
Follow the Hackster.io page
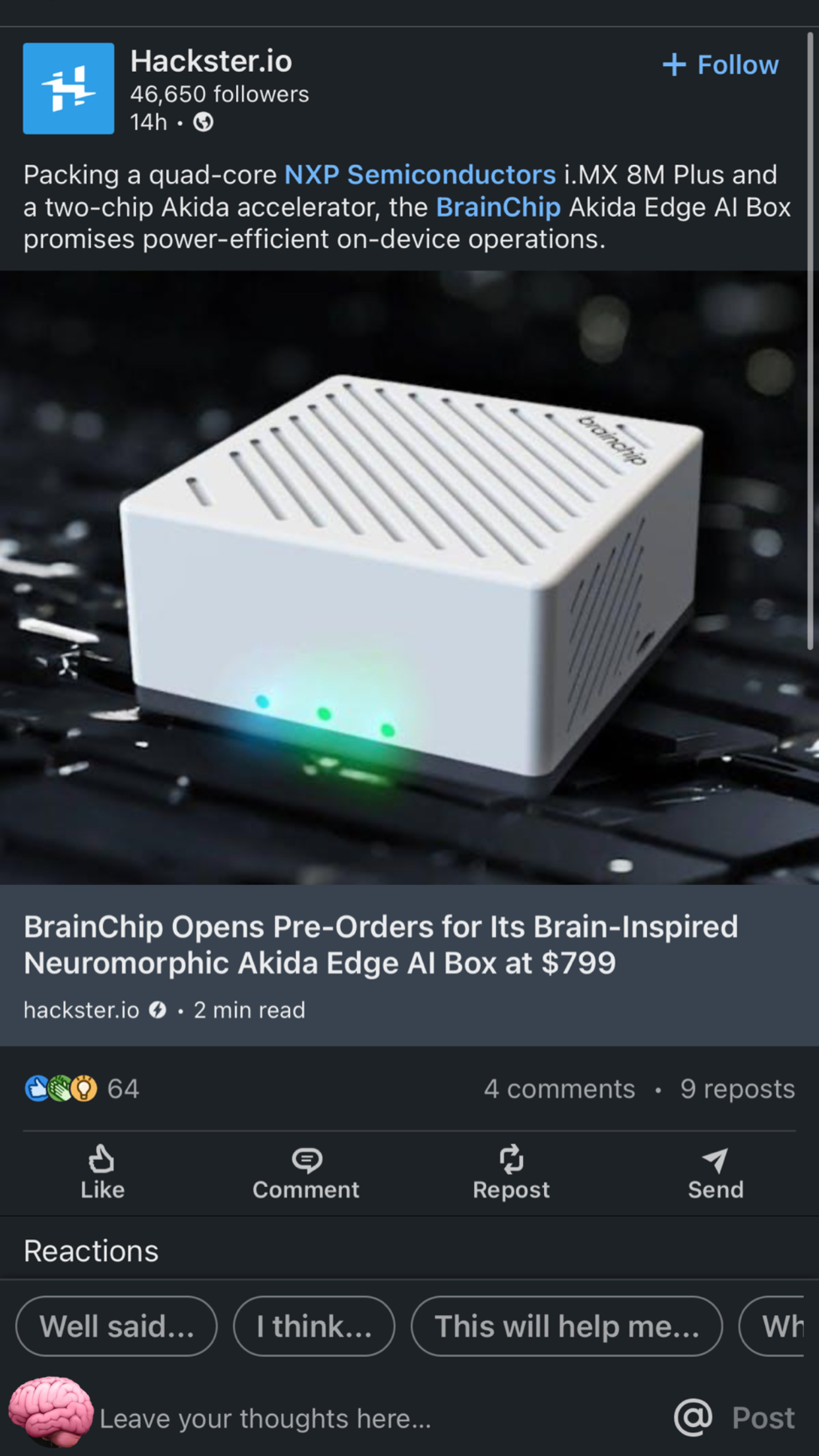pyautogui.click(x=721, y=65)
